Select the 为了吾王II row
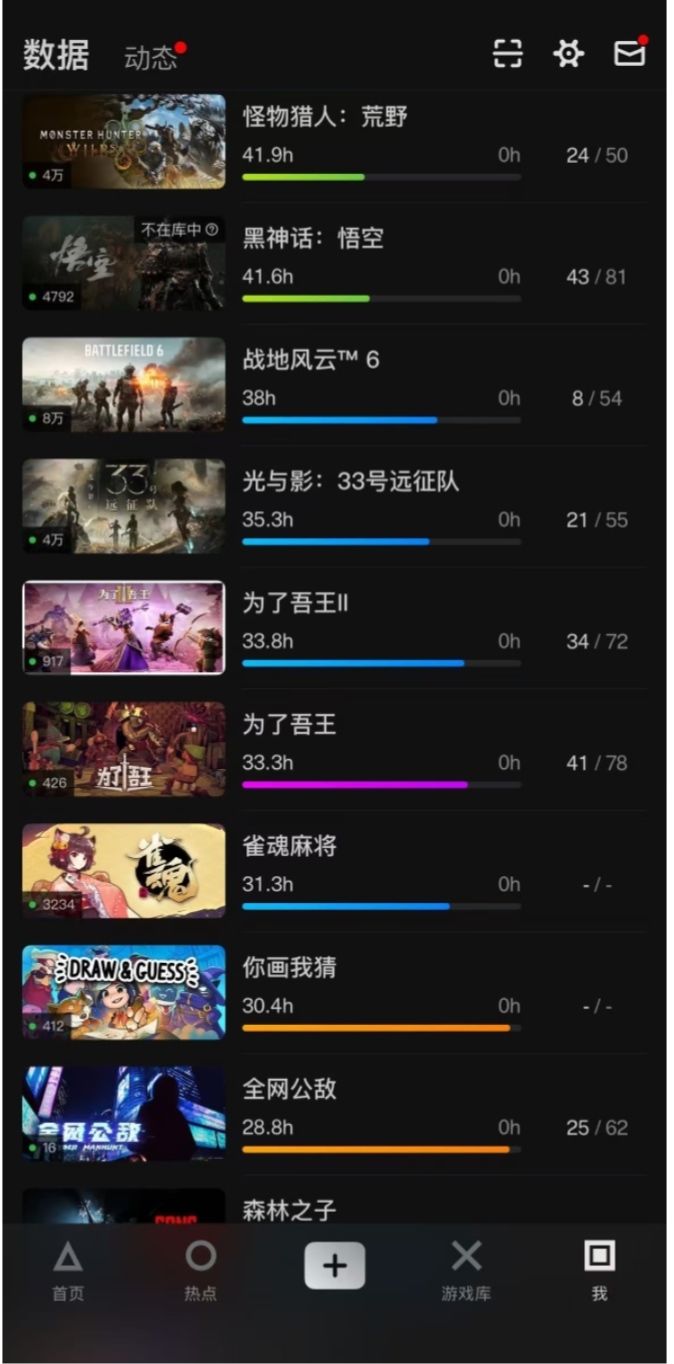 click(335, 628)
